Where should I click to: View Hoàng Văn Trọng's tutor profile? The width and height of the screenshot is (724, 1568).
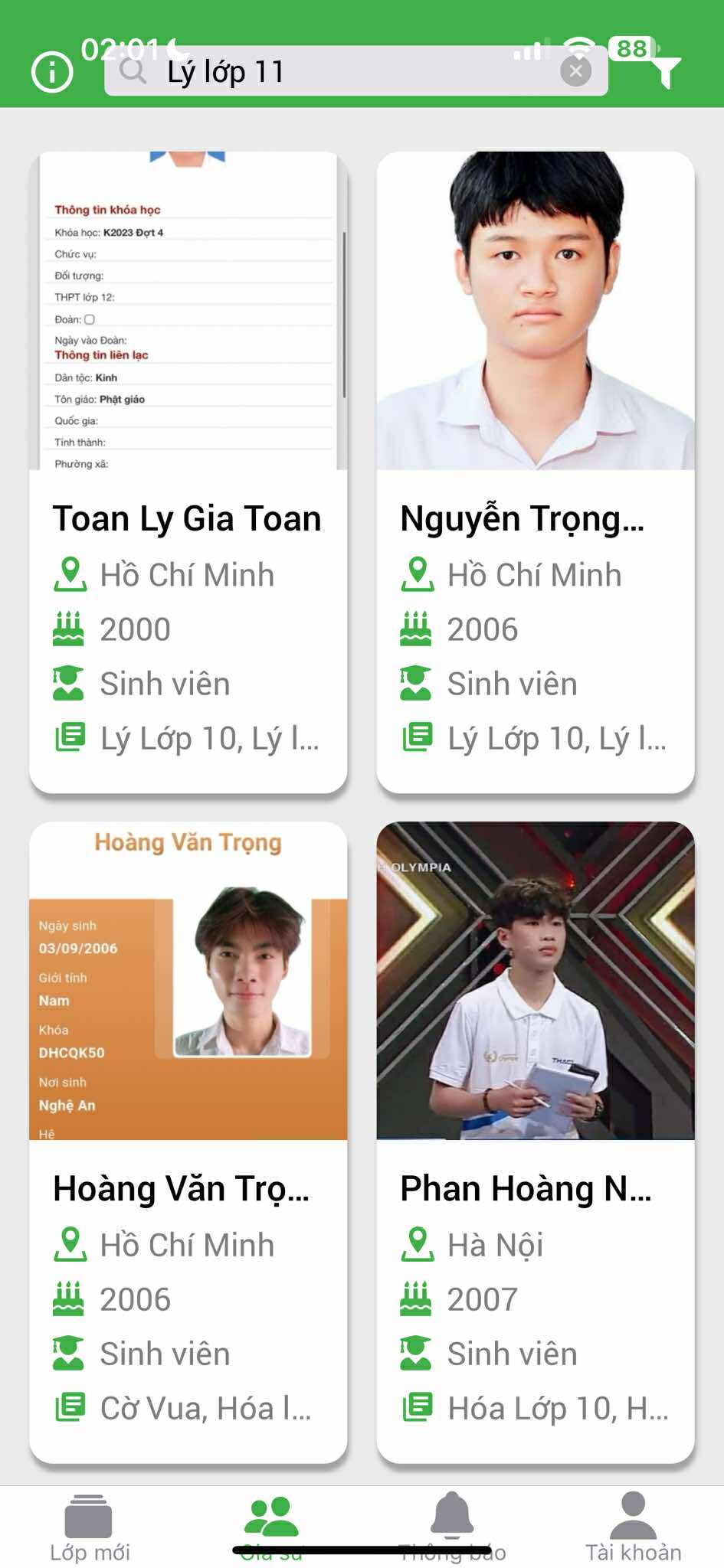tap(188, 1141)
